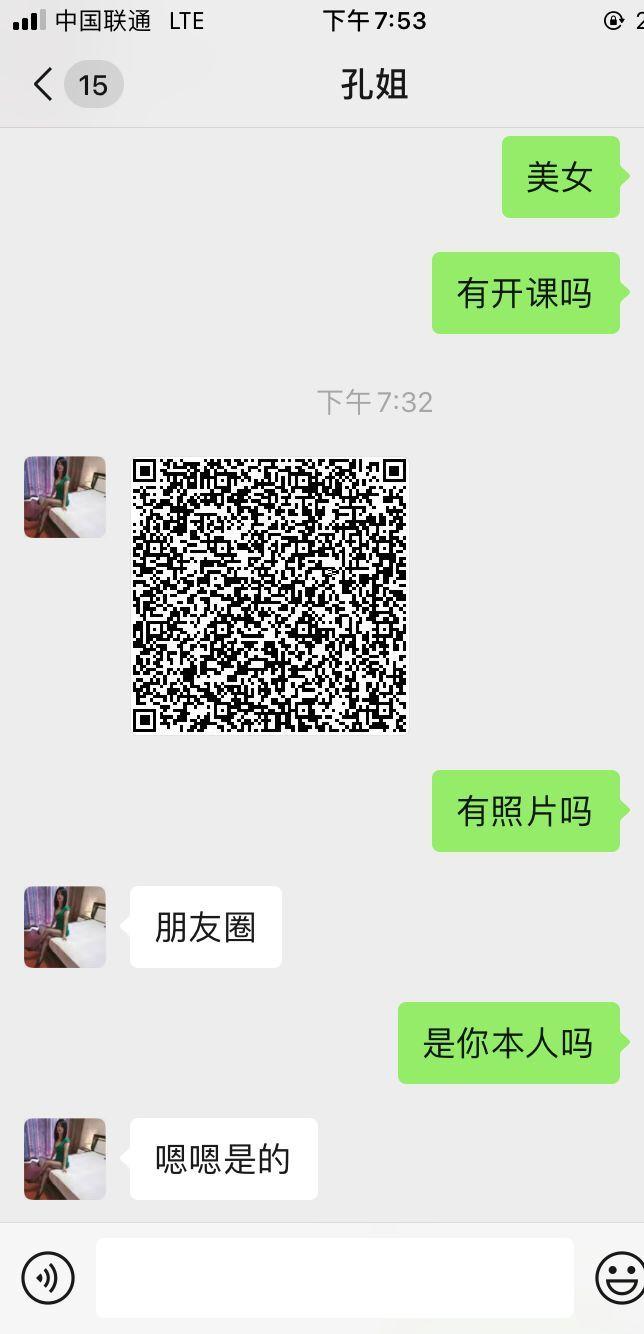The width and height of the screenshot is (644, 1334).
Task: Open the QR code image message
Action: [270, 595]
